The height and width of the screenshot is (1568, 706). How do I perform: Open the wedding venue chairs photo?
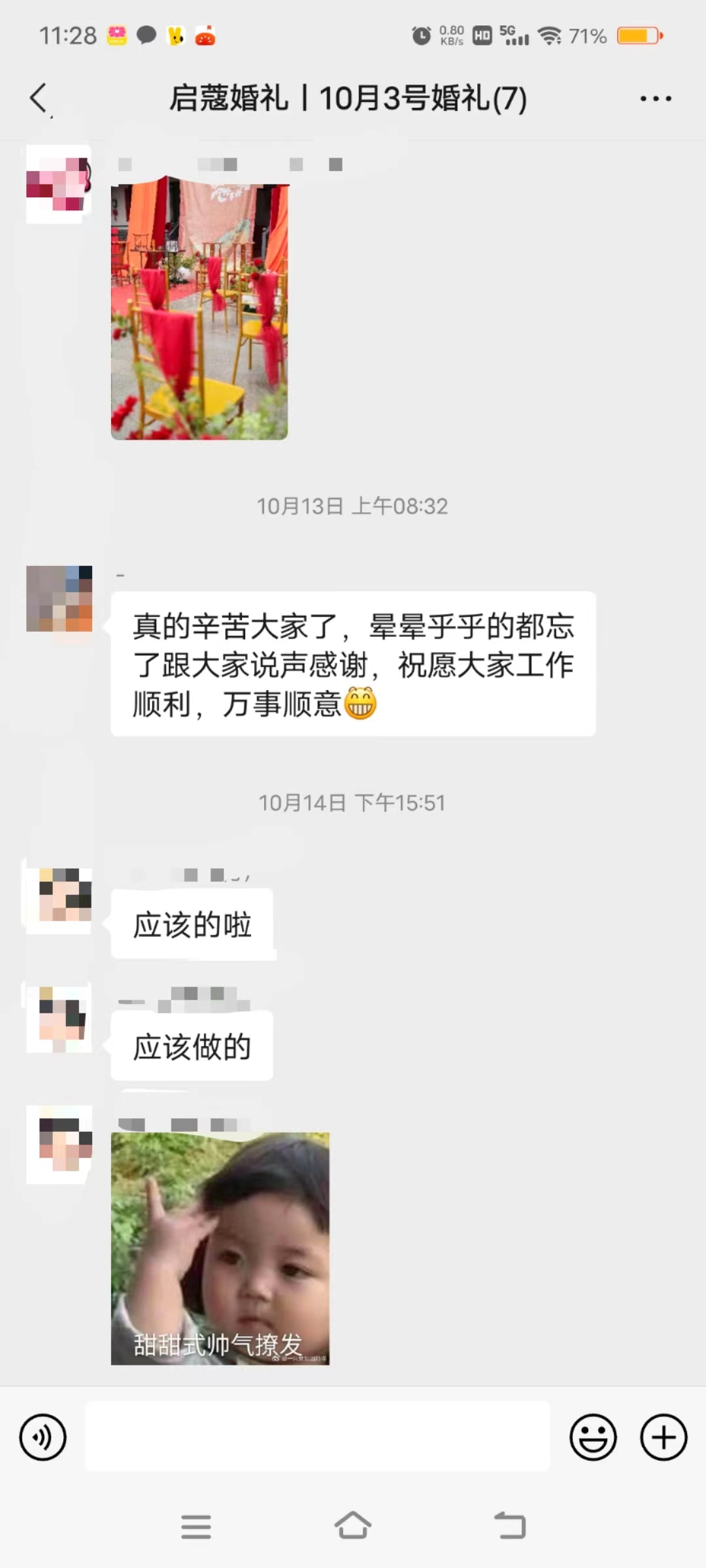(x=199, y=311)
